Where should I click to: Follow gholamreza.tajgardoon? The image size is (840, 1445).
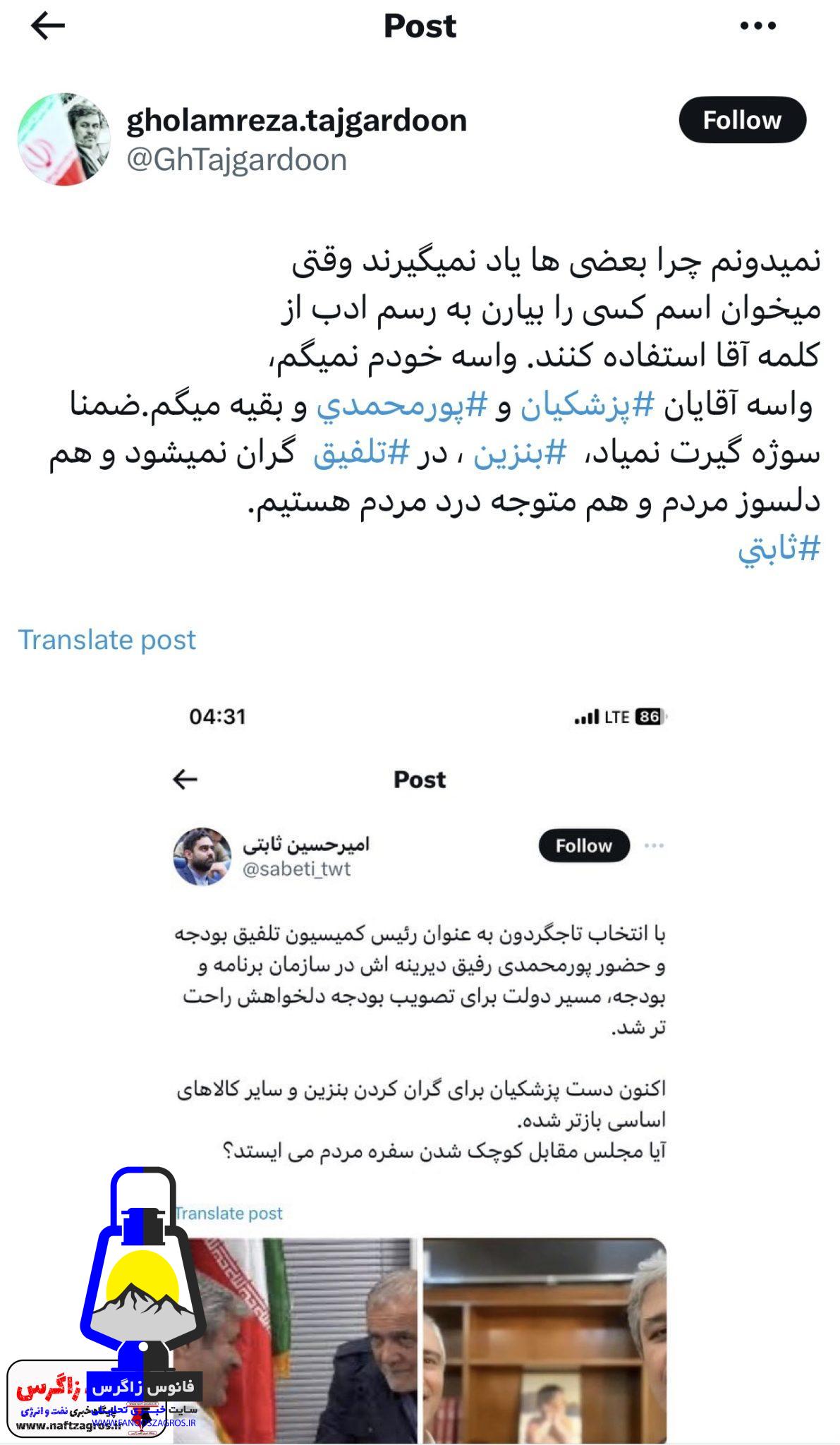(x=742, y=120)
